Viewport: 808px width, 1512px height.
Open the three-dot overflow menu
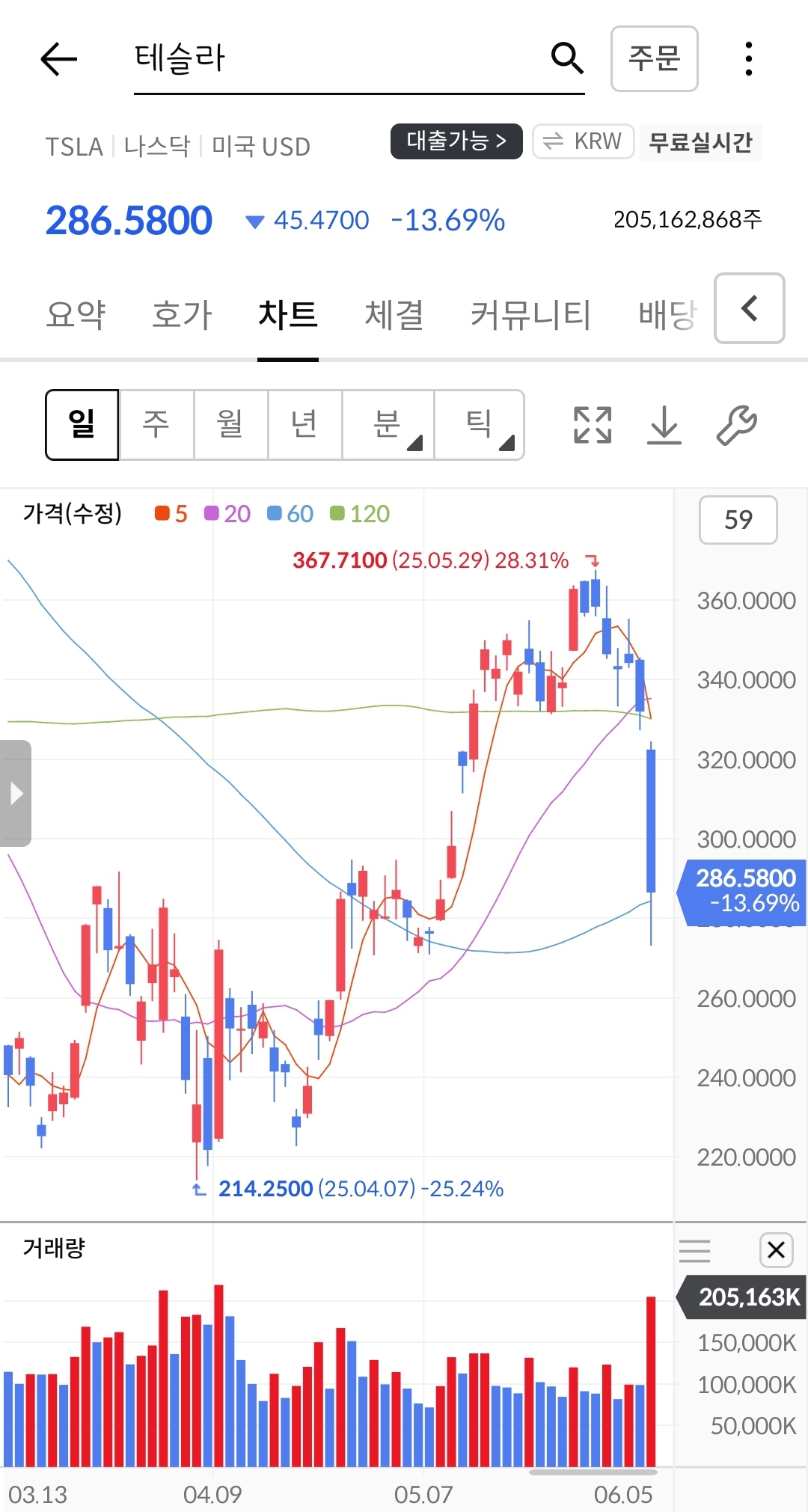tap(748, 59)
